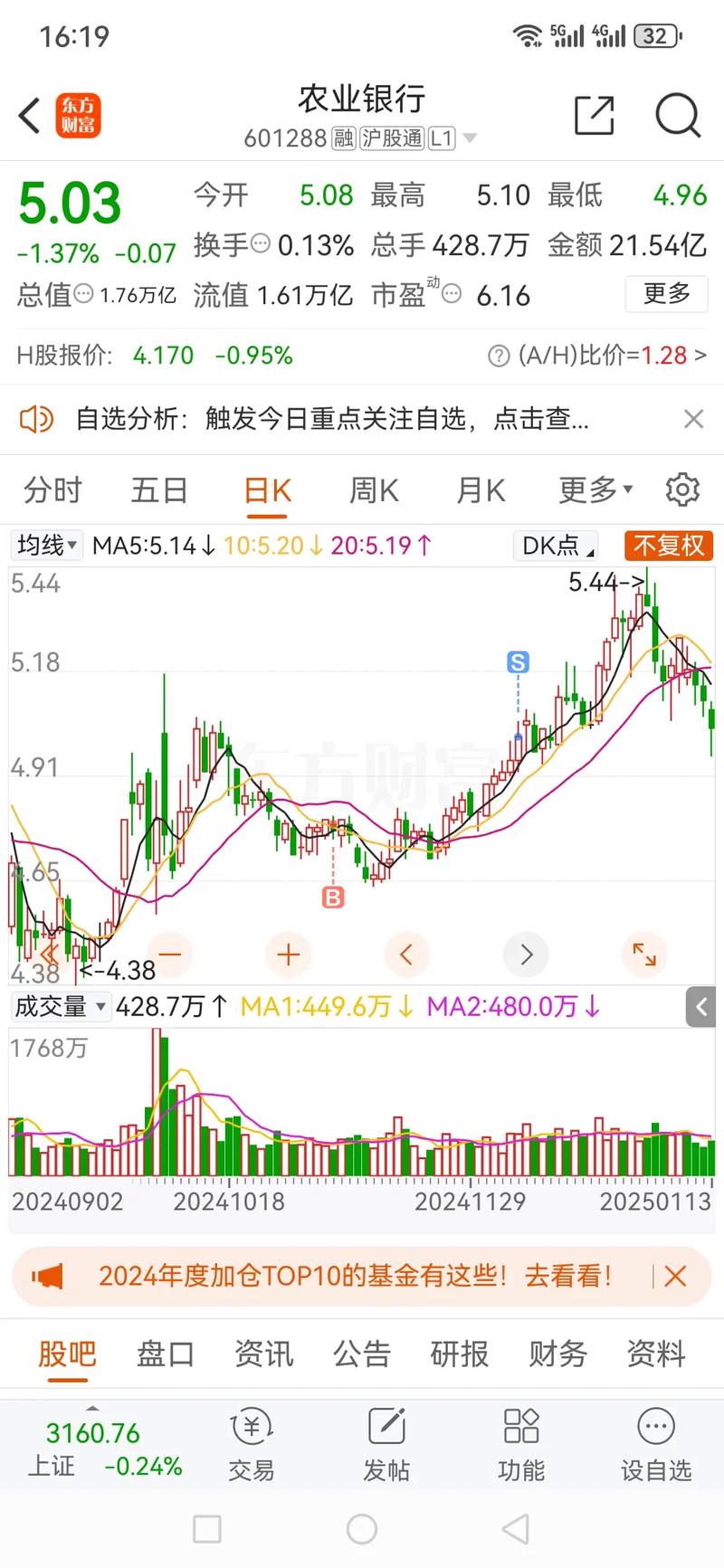Open the 成交量 indicator dropdown

[x=60, y=1006]
